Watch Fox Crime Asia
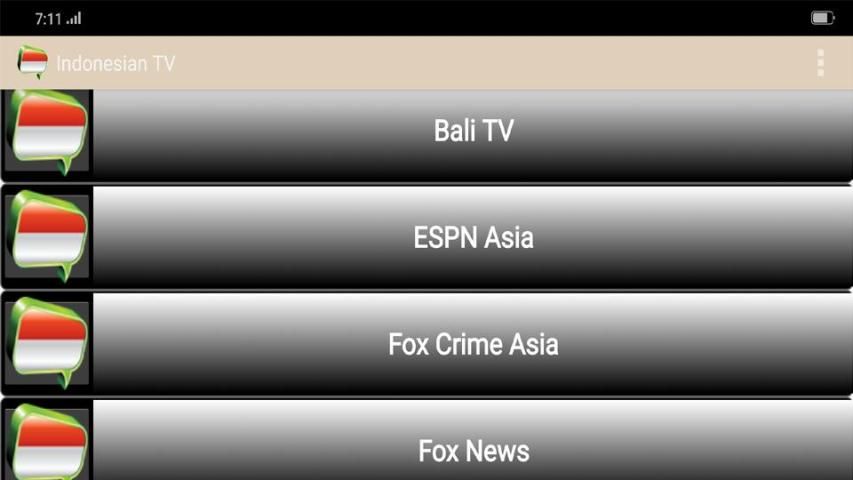 473,345
